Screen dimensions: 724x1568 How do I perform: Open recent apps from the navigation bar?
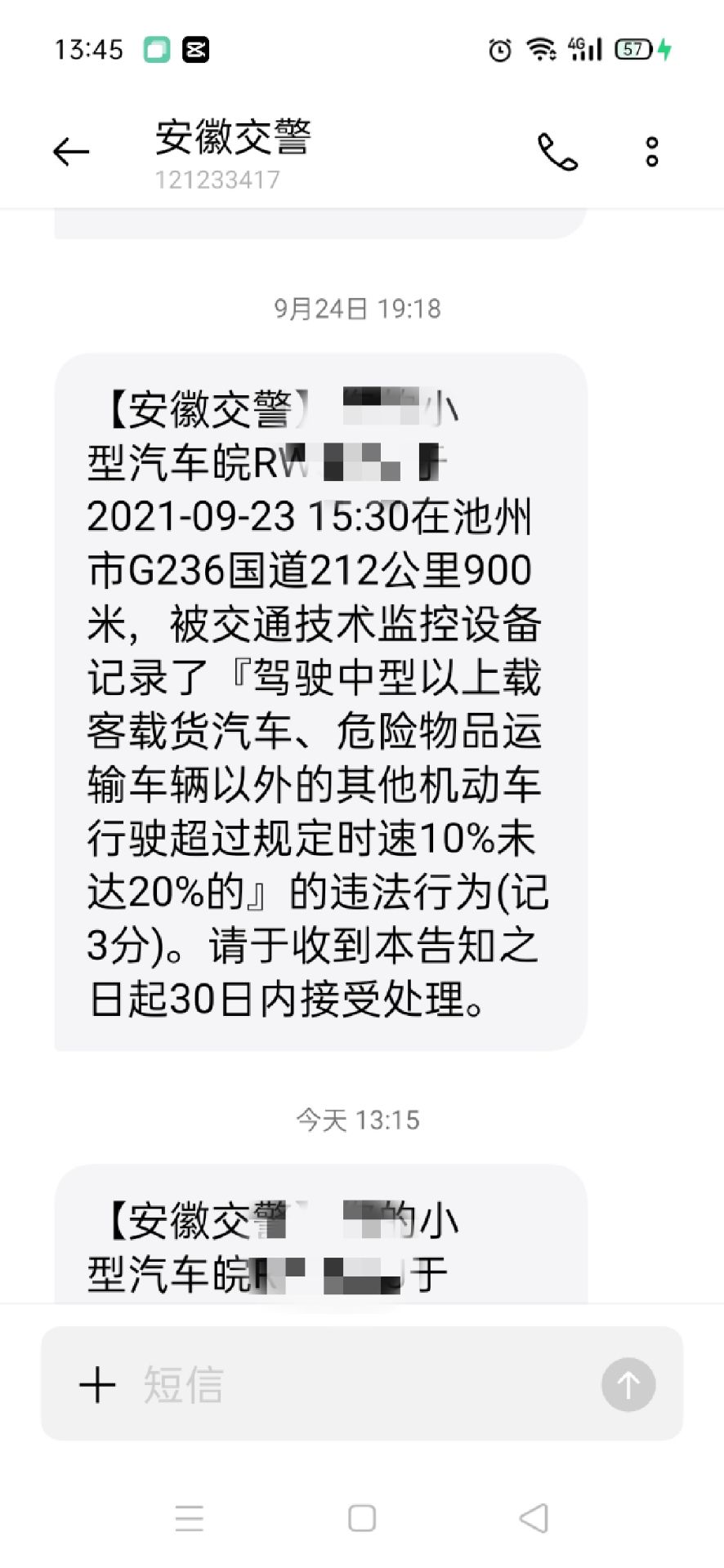point(190,1518)
